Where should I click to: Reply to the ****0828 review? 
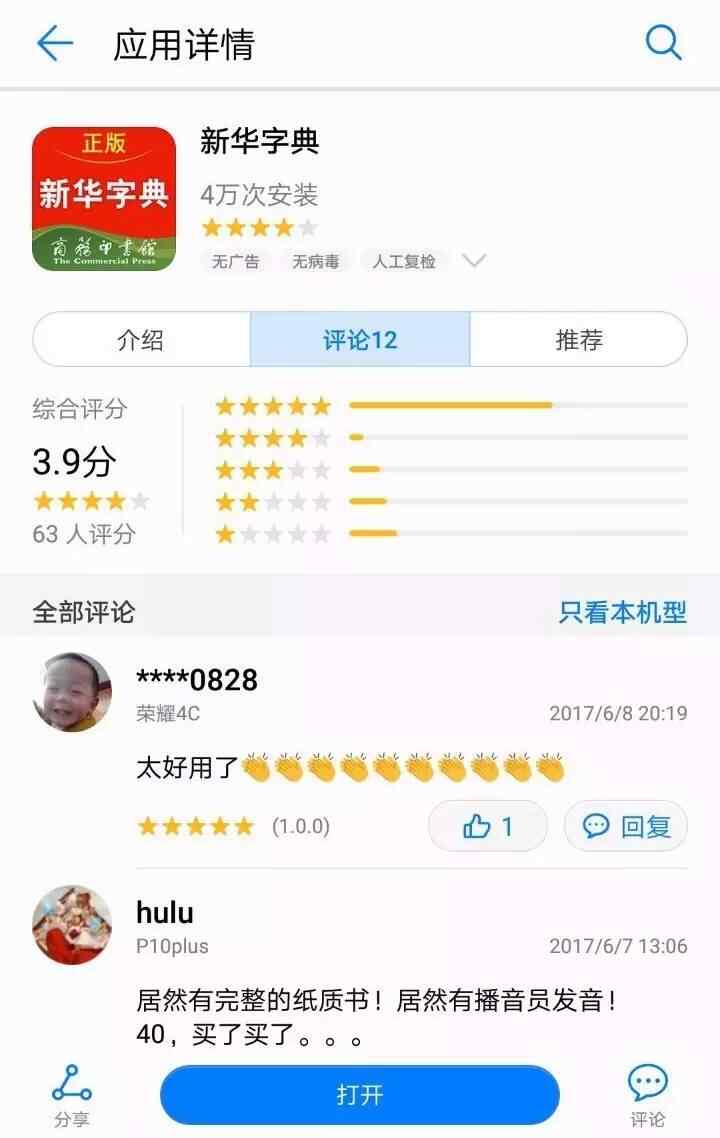coord(626,826)
